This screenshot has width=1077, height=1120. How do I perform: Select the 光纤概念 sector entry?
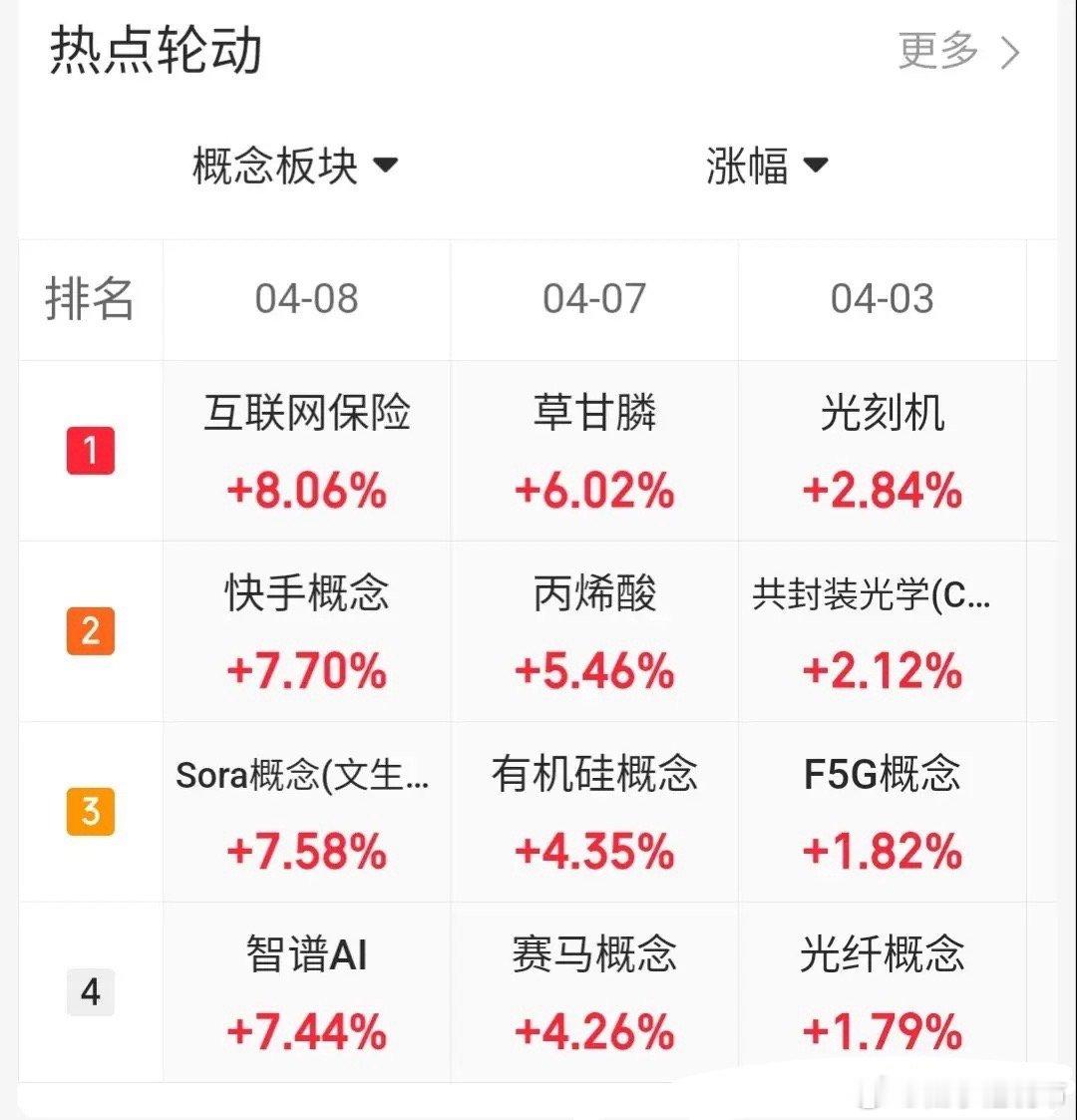[x=884, y=954]
